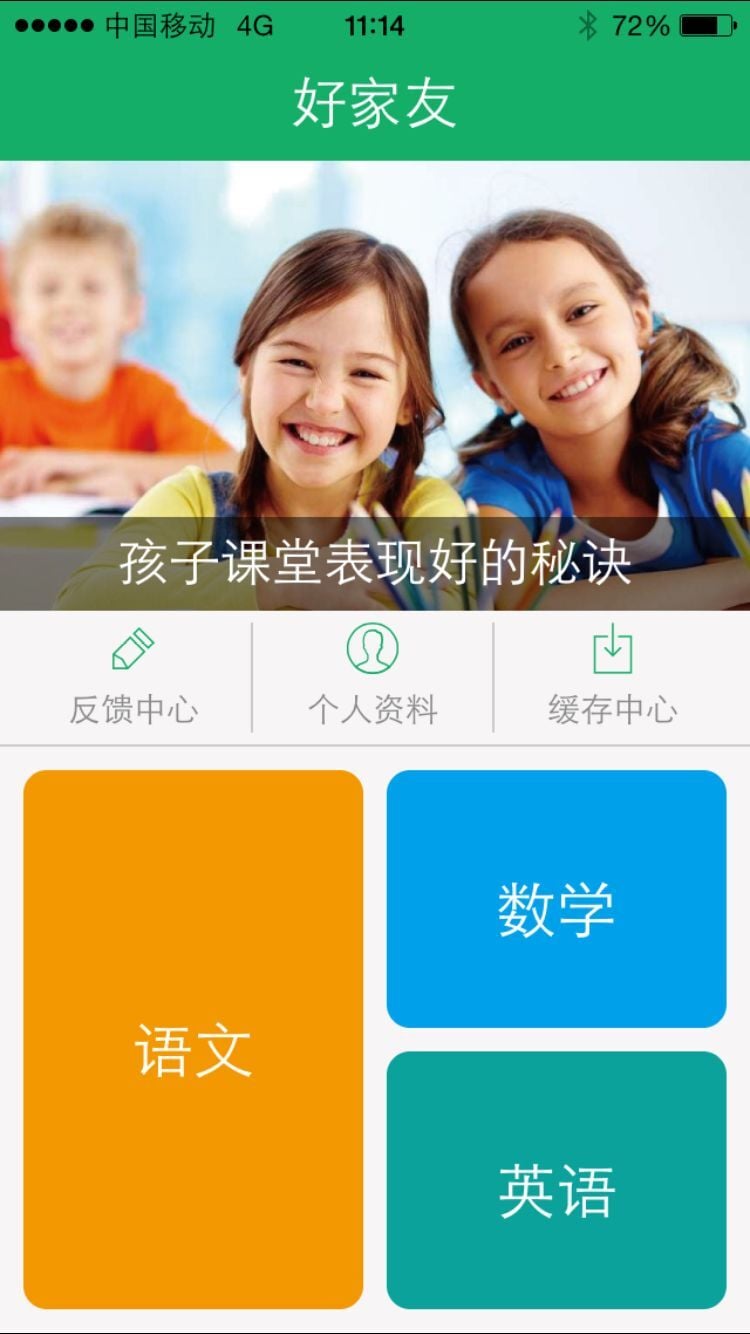Open 反馈中心 feedback center
The width and height of the screenshot is (750, 1334).
132,677
